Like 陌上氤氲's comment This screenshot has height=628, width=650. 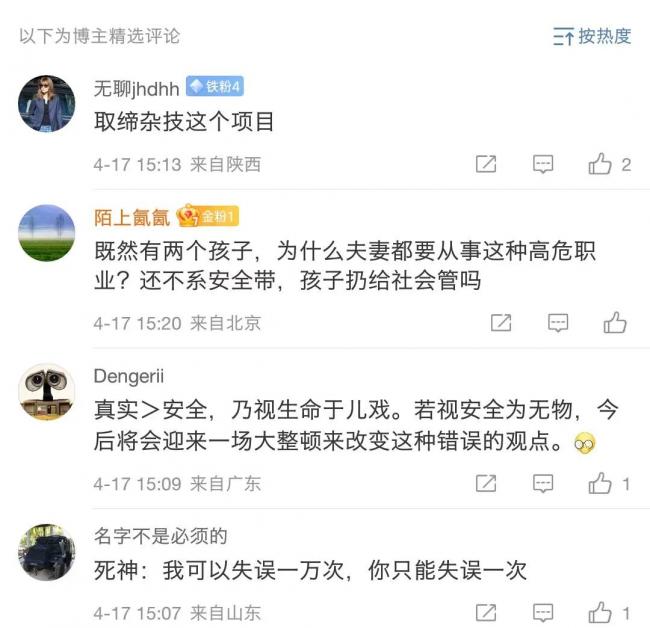point(615,323)
